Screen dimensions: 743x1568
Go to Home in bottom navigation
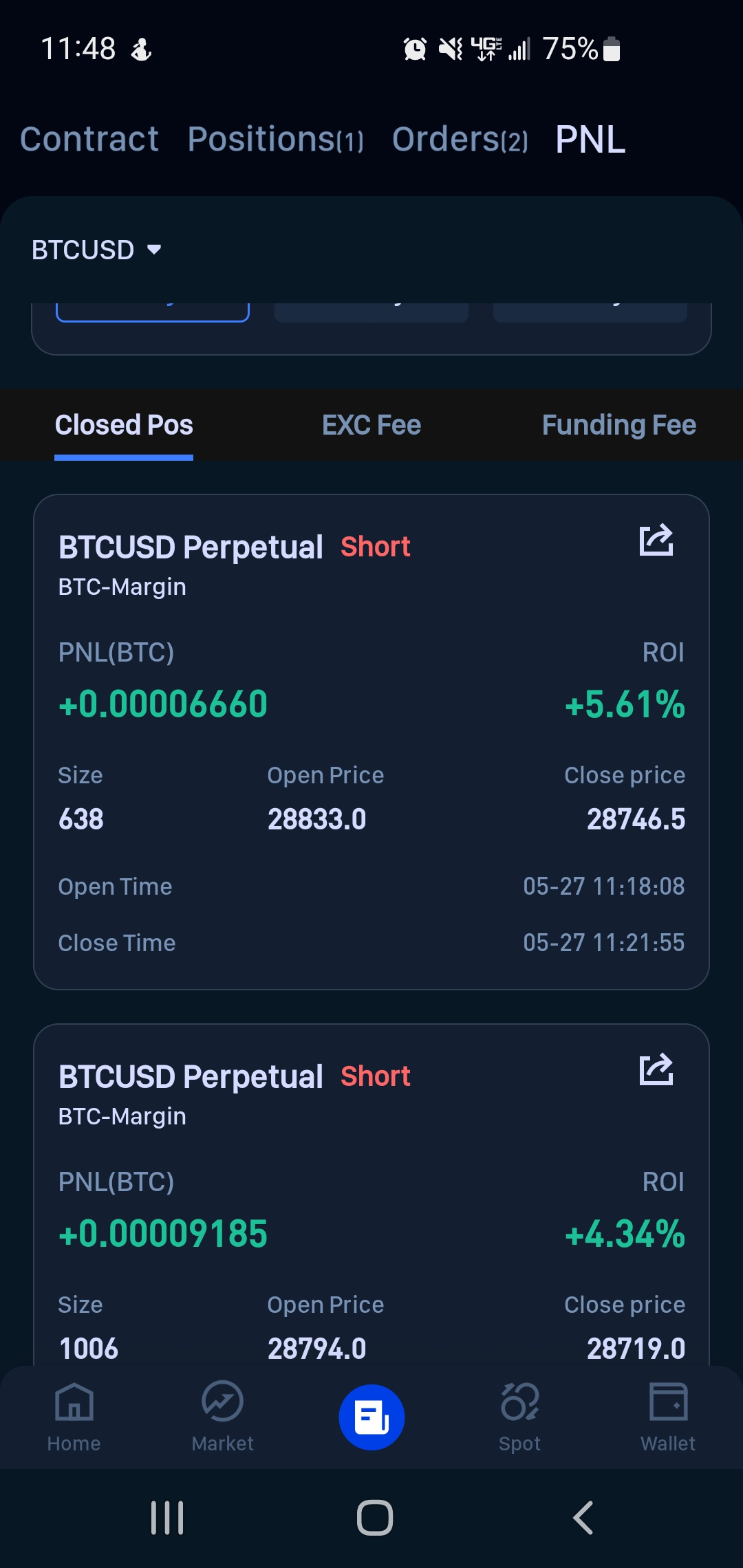tap(74, 1417)
